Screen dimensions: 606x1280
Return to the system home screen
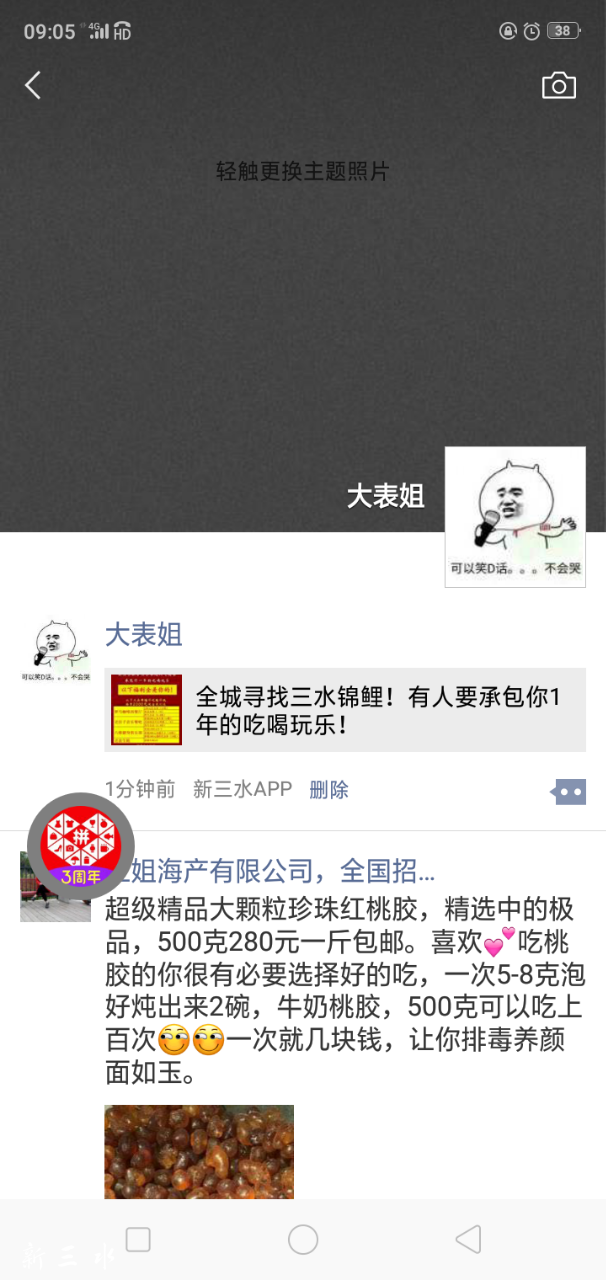point(303,1240)
